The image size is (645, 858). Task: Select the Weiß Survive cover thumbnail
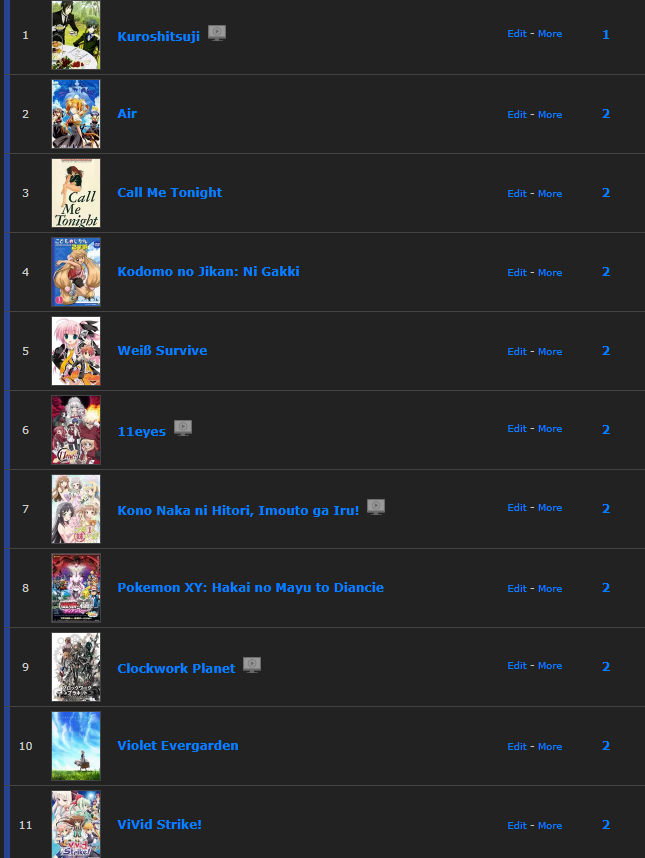click(x=76, y=351)
